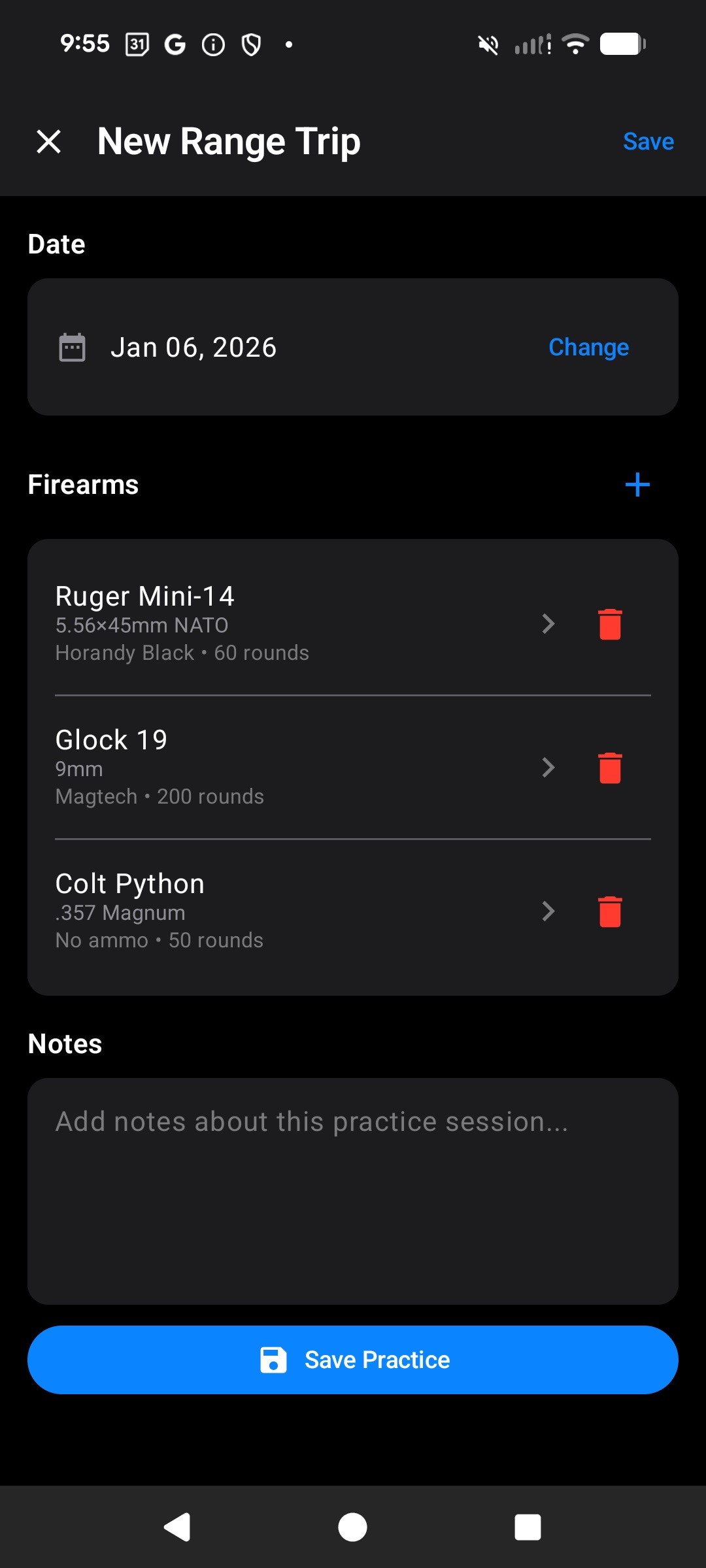Delete the Colt Python entry
Viewport: 706px width, 1568px height.
[610, 911]
